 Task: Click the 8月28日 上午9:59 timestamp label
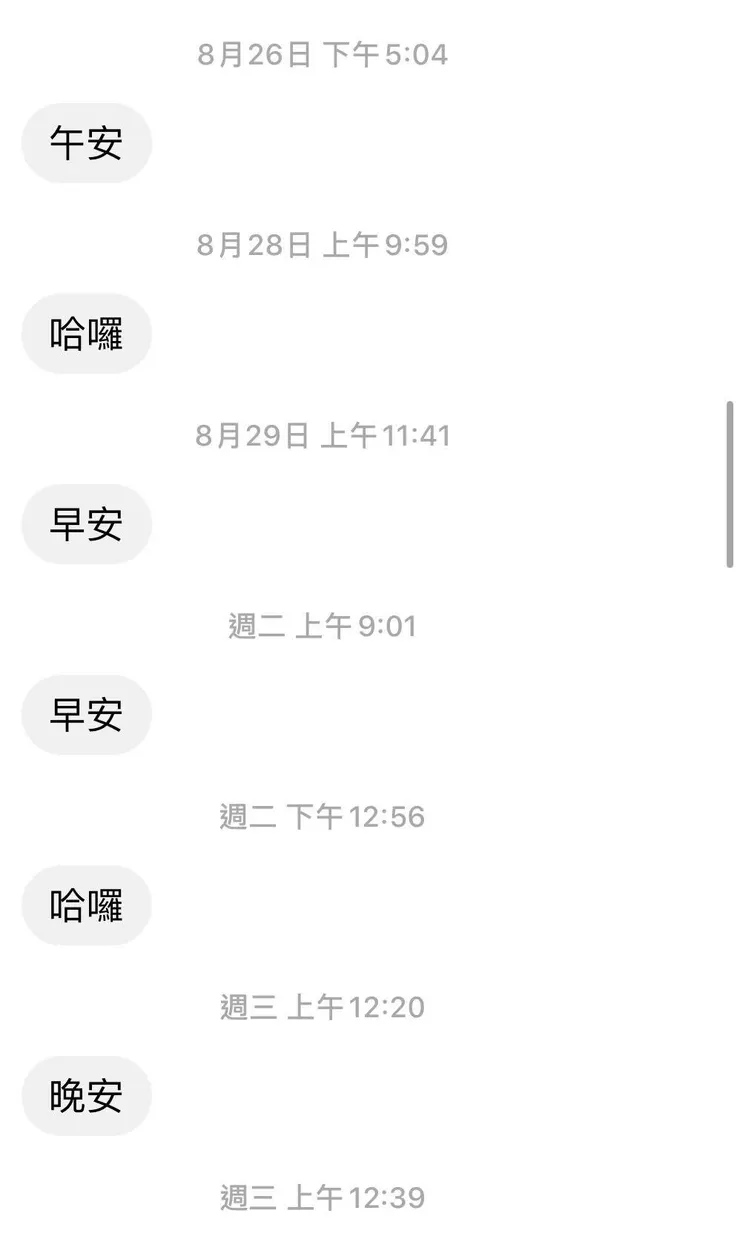[323, 245]
